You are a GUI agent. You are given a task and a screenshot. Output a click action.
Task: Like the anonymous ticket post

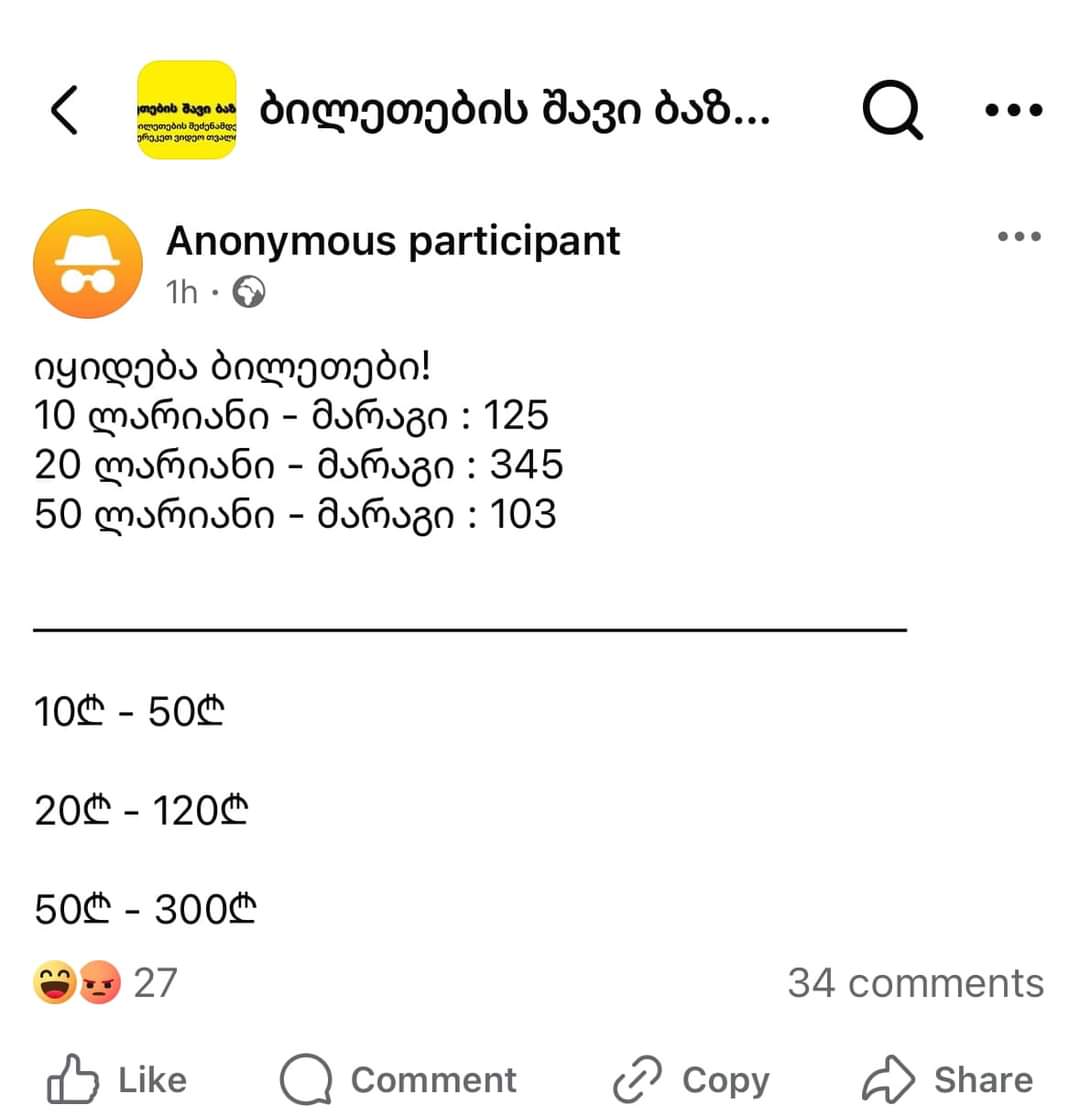point(118,1080)
